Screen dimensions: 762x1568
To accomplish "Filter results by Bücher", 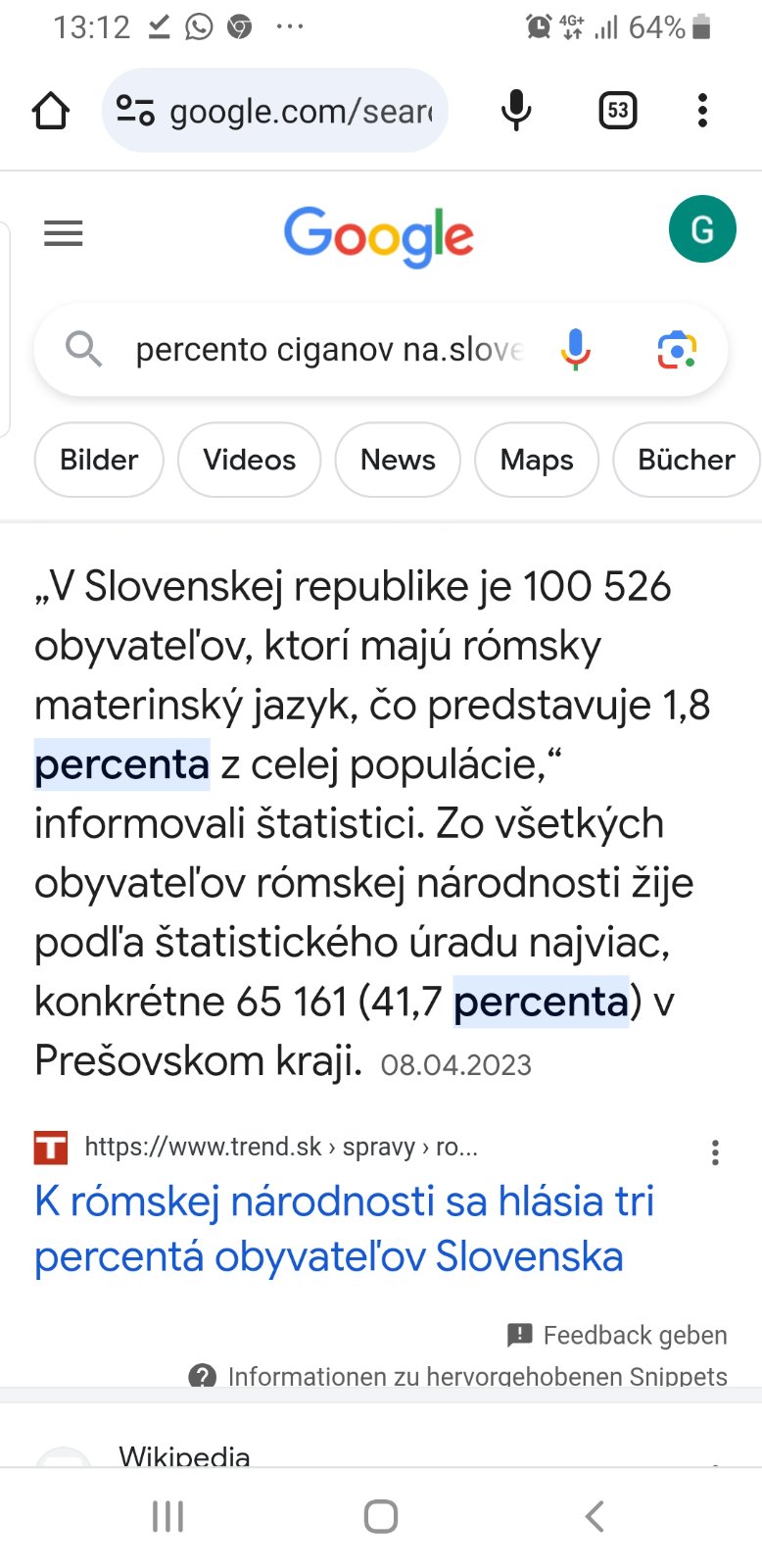I will coord(687,460).
